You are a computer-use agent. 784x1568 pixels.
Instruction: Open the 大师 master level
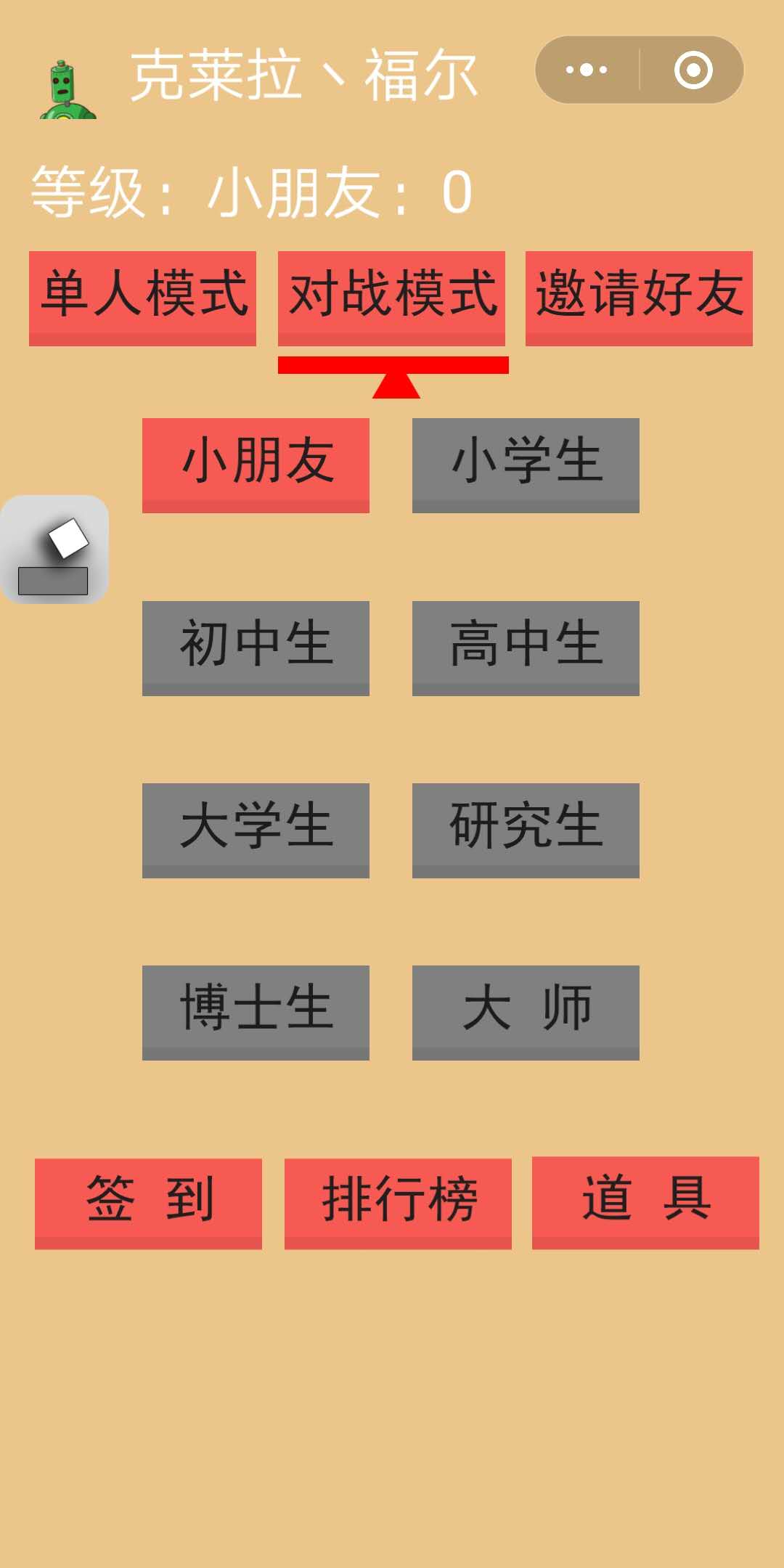coord(526,1012)
